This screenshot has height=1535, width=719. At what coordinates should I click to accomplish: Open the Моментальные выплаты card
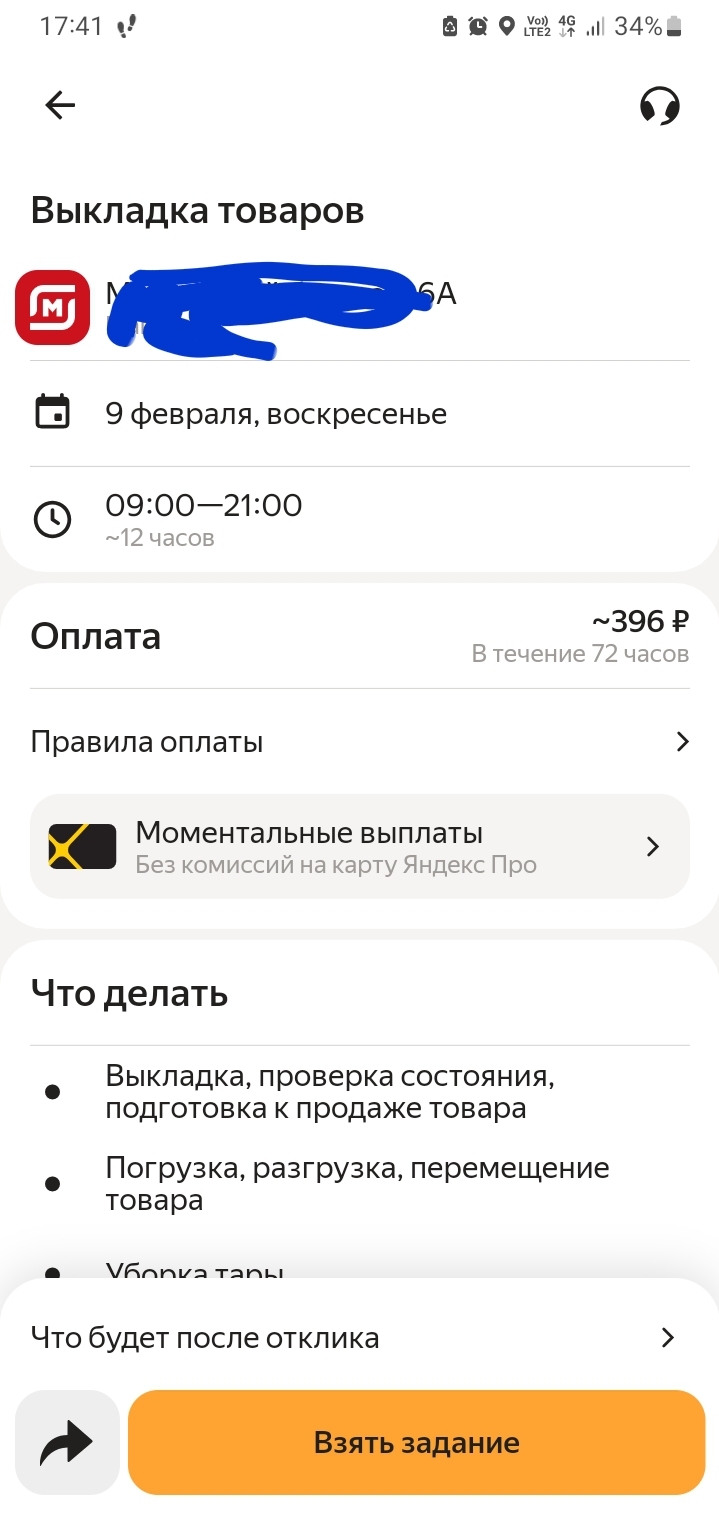(360, 846)
